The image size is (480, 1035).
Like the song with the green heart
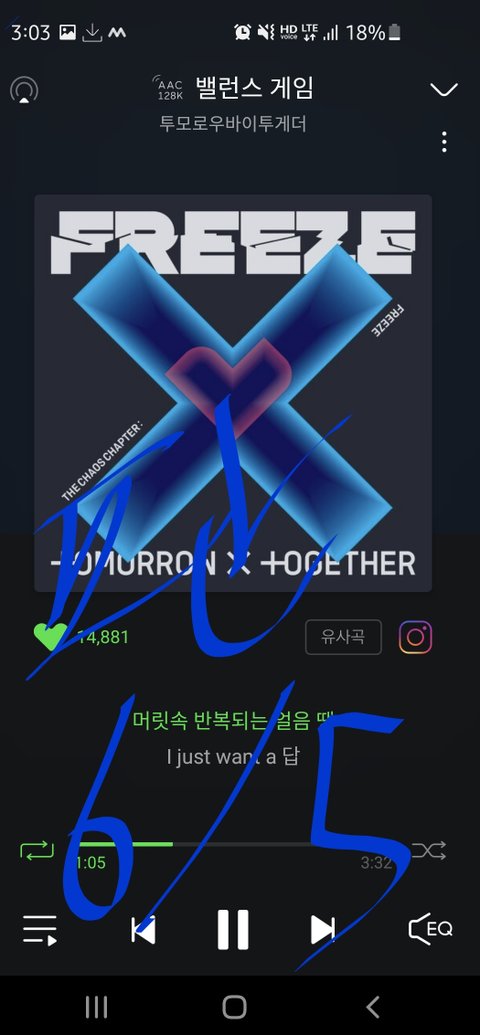tap(50, 637)
